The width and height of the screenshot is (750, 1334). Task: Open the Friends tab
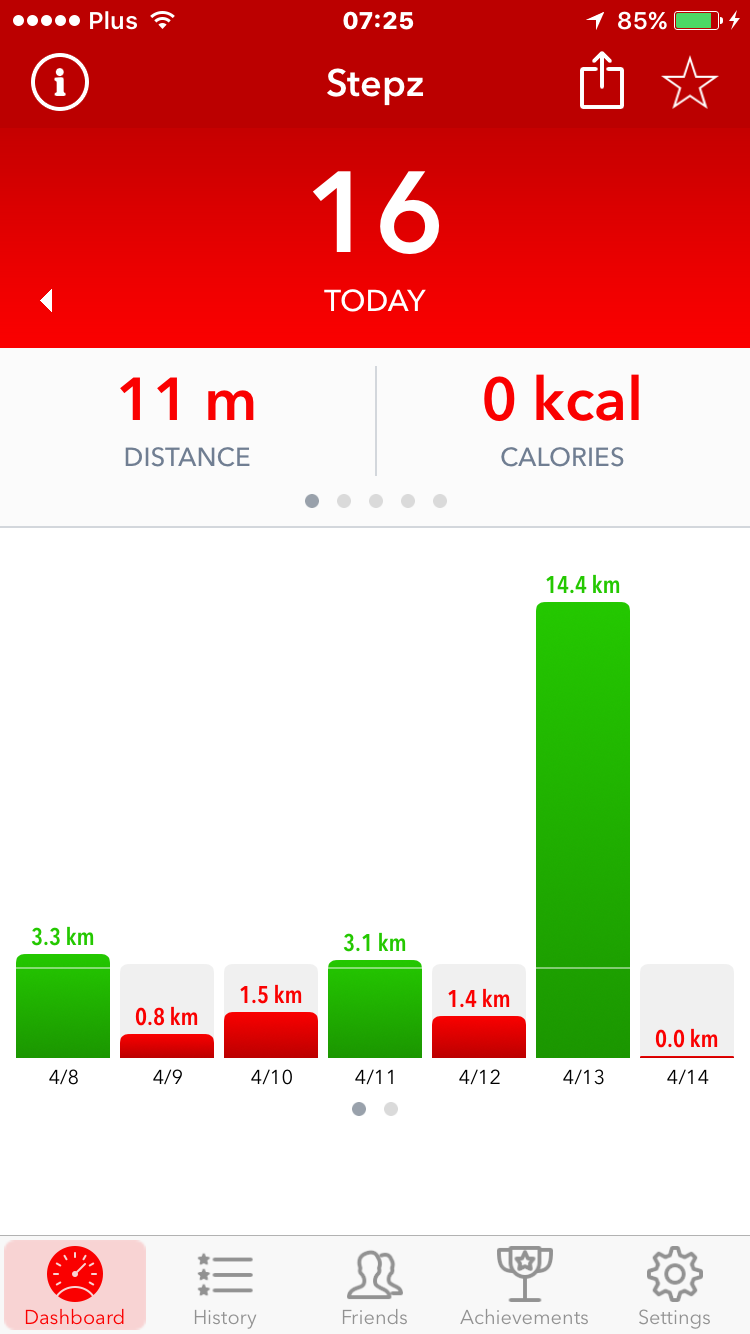pos(375,1286)
